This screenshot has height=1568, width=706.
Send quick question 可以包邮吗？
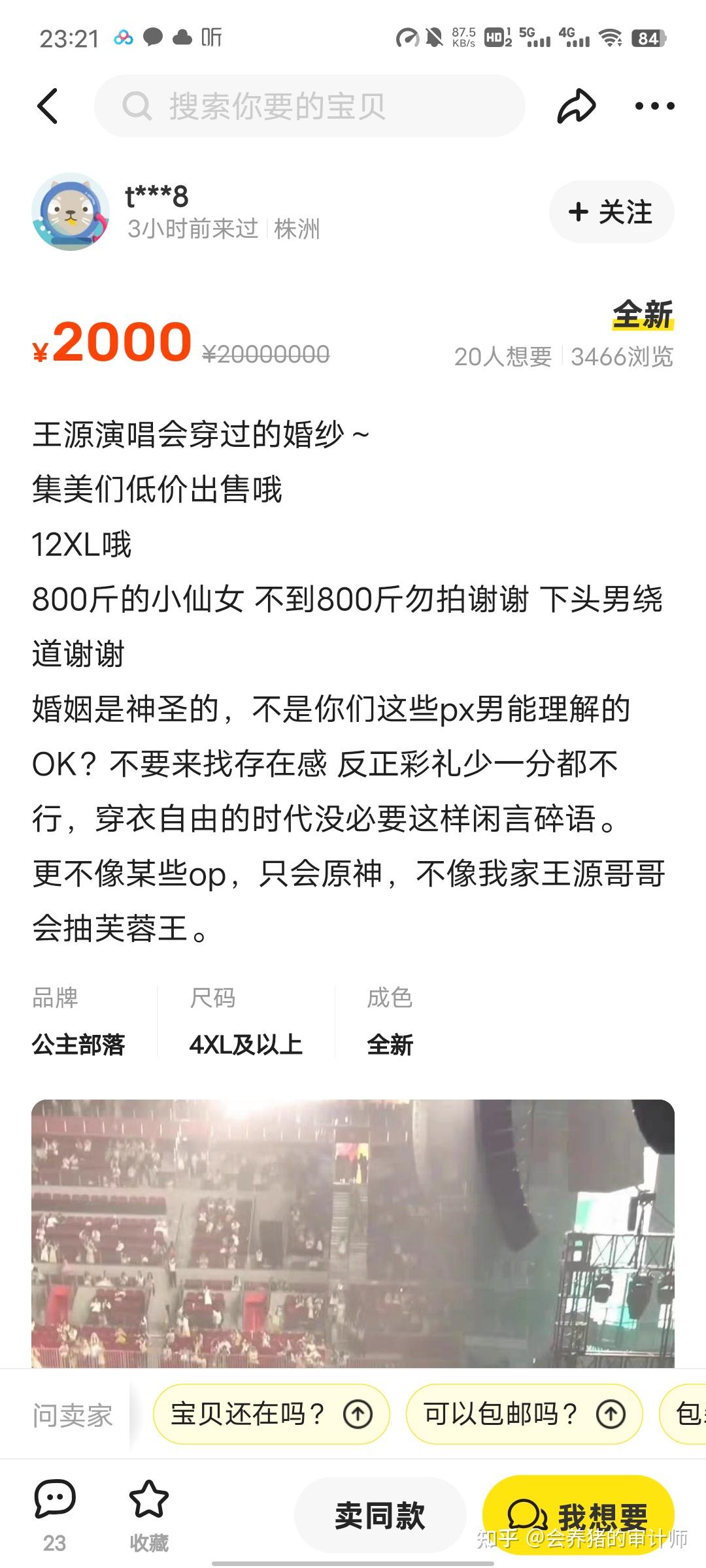(524, 1414)
